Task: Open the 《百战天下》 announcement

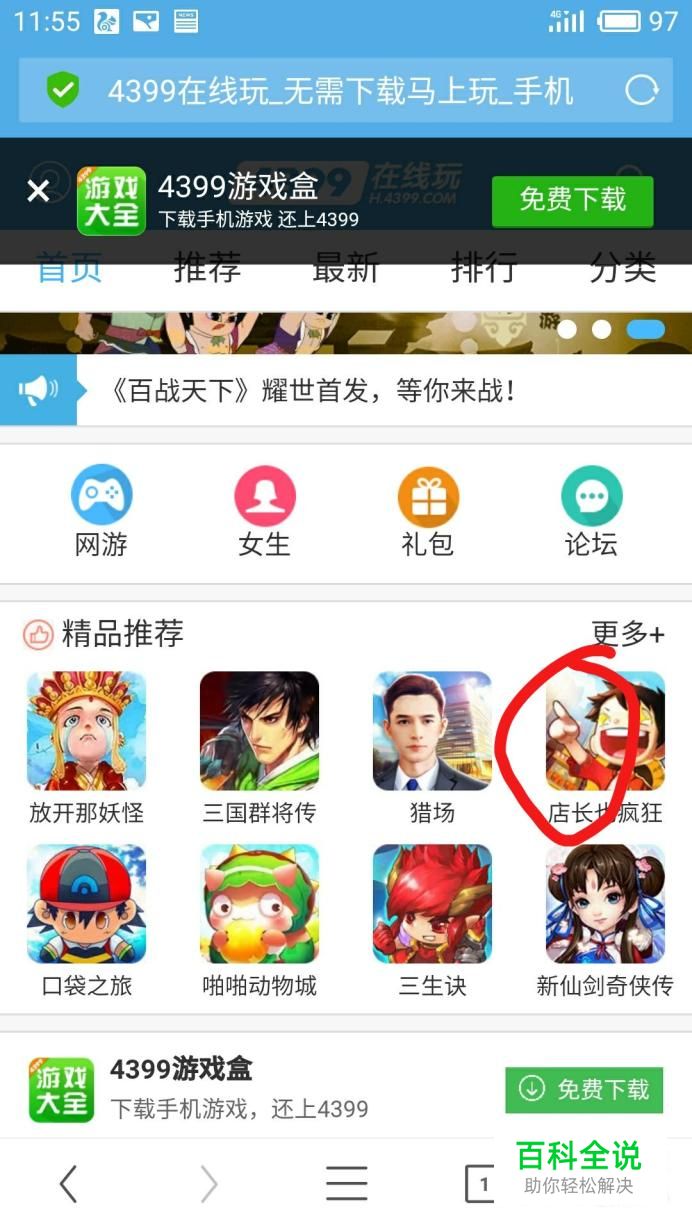Action: pyautogui.click(x=311, y=390)
